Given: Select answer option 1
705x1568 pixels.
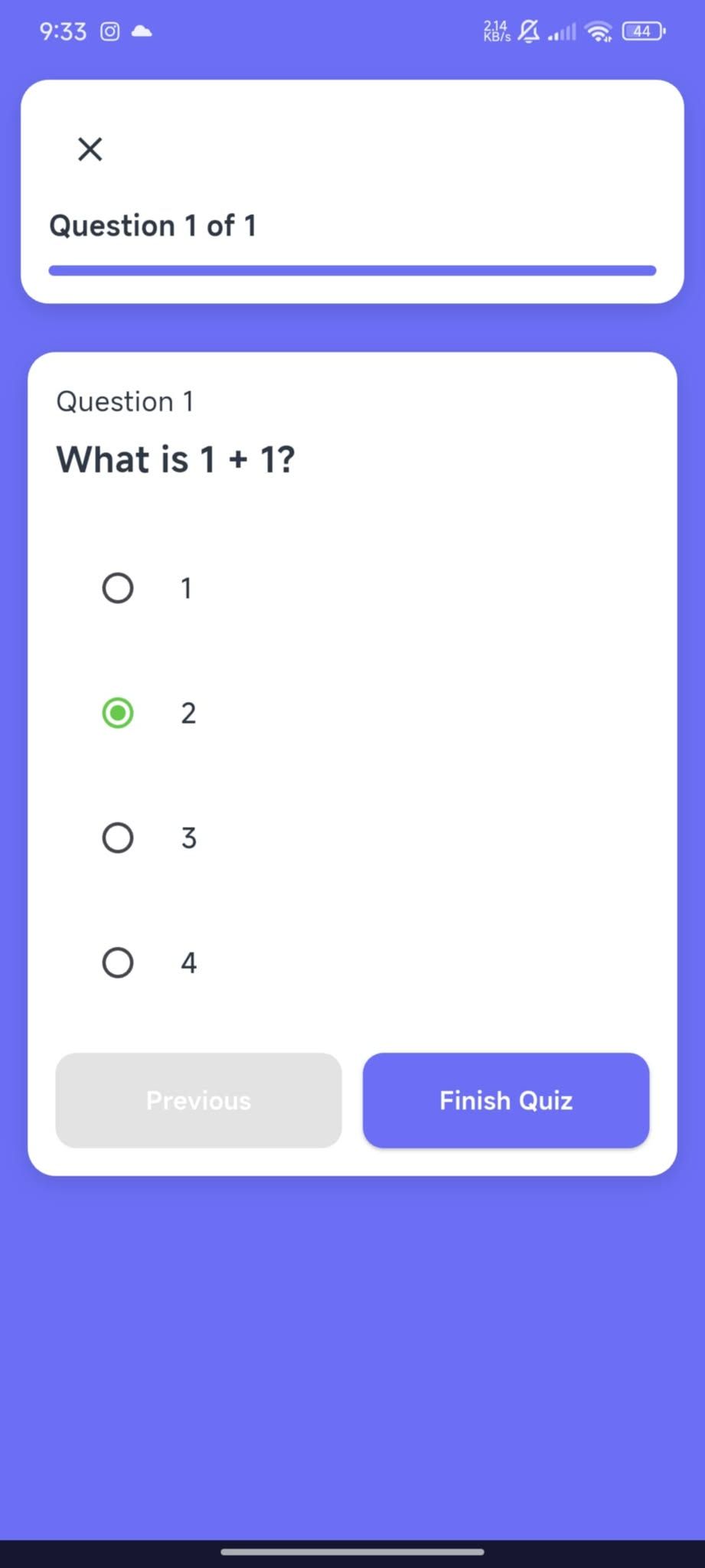Looking at the screenshot, I should (118, 588).
